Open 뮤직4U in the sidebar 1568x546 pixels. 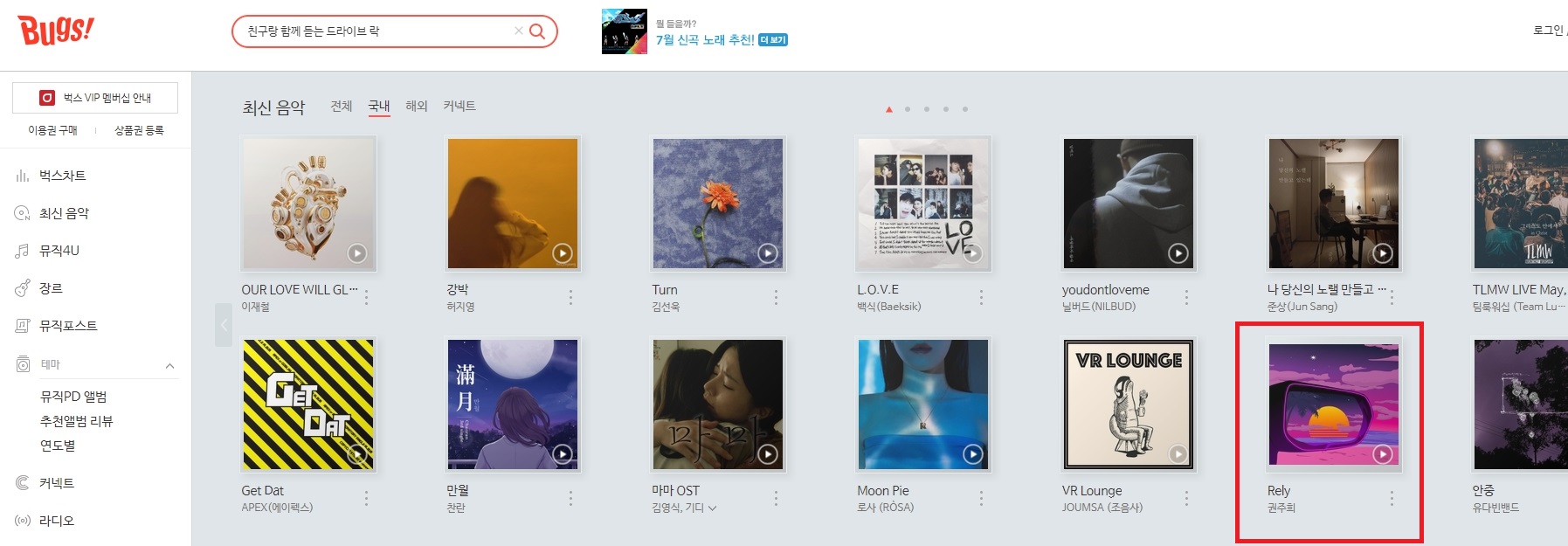click(59, 251)
